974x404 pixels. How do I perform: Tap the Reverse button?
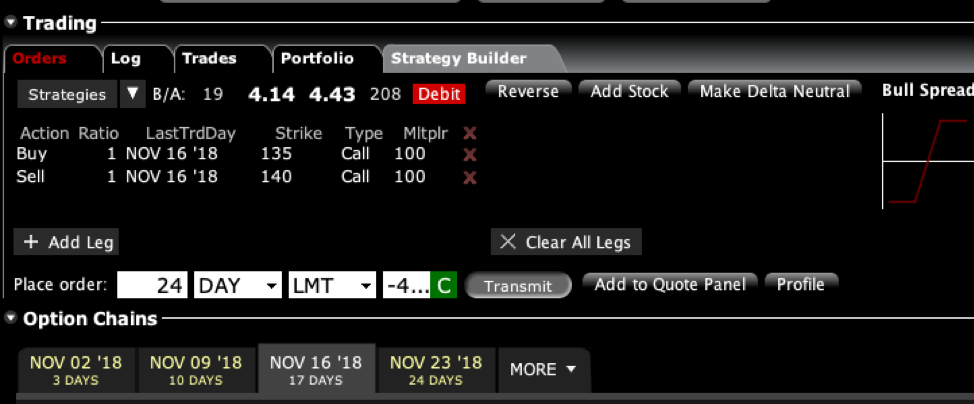528,91
